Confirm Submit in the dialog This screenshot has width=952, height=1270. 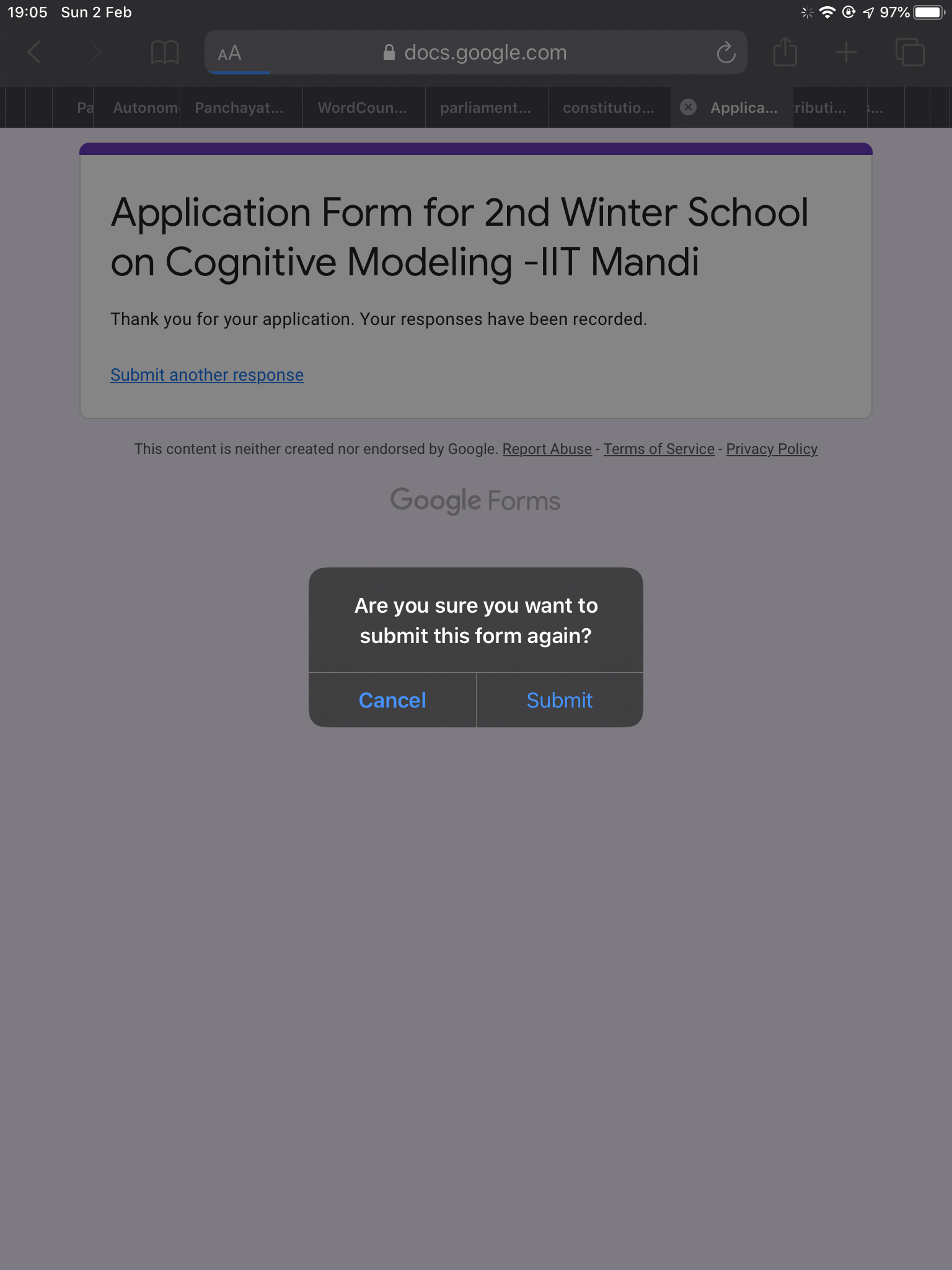560,700
